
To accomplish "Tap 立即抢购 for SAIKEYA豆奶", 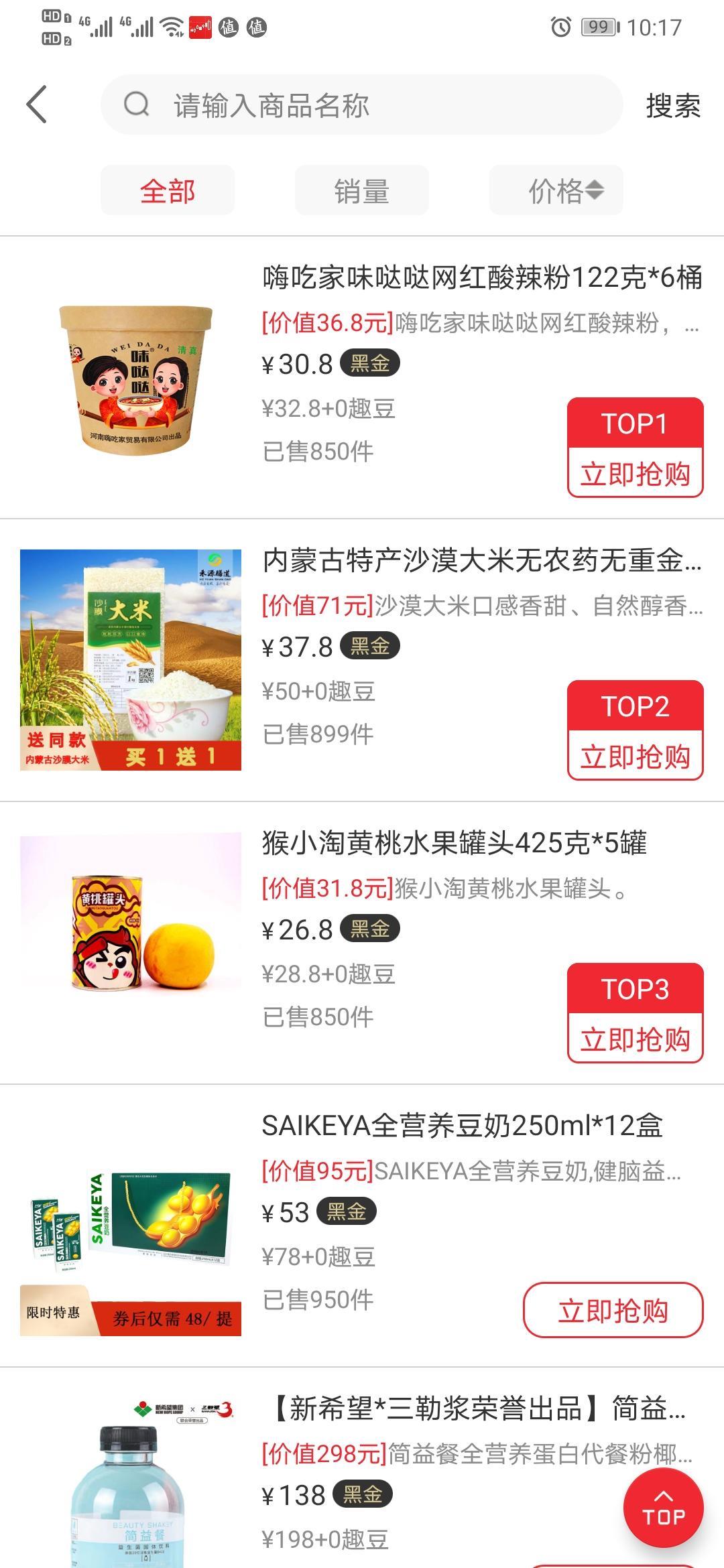I will pyautogui.click(x=613, y=1310).
